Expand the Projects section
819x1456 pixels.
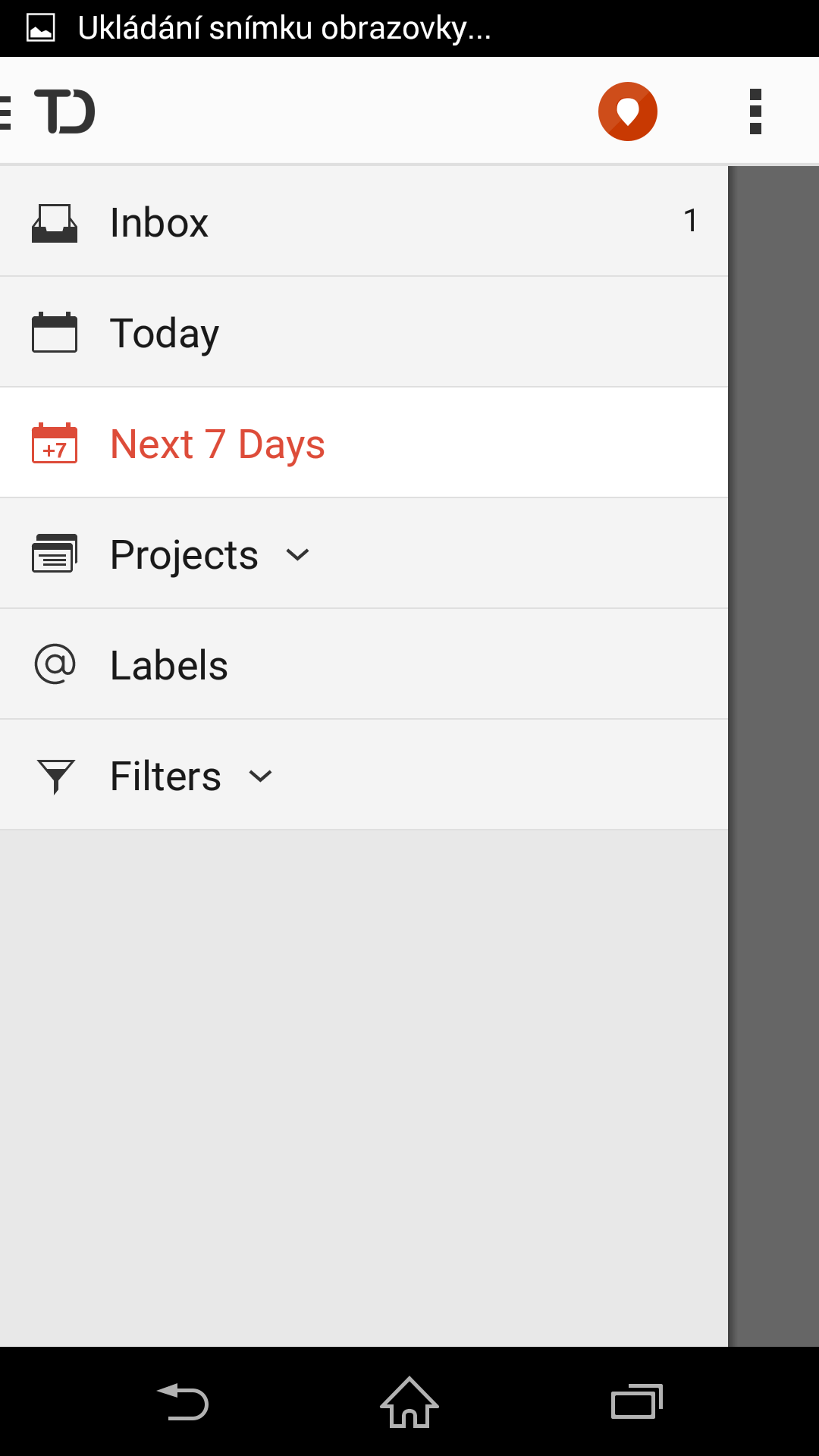[364, 554]
